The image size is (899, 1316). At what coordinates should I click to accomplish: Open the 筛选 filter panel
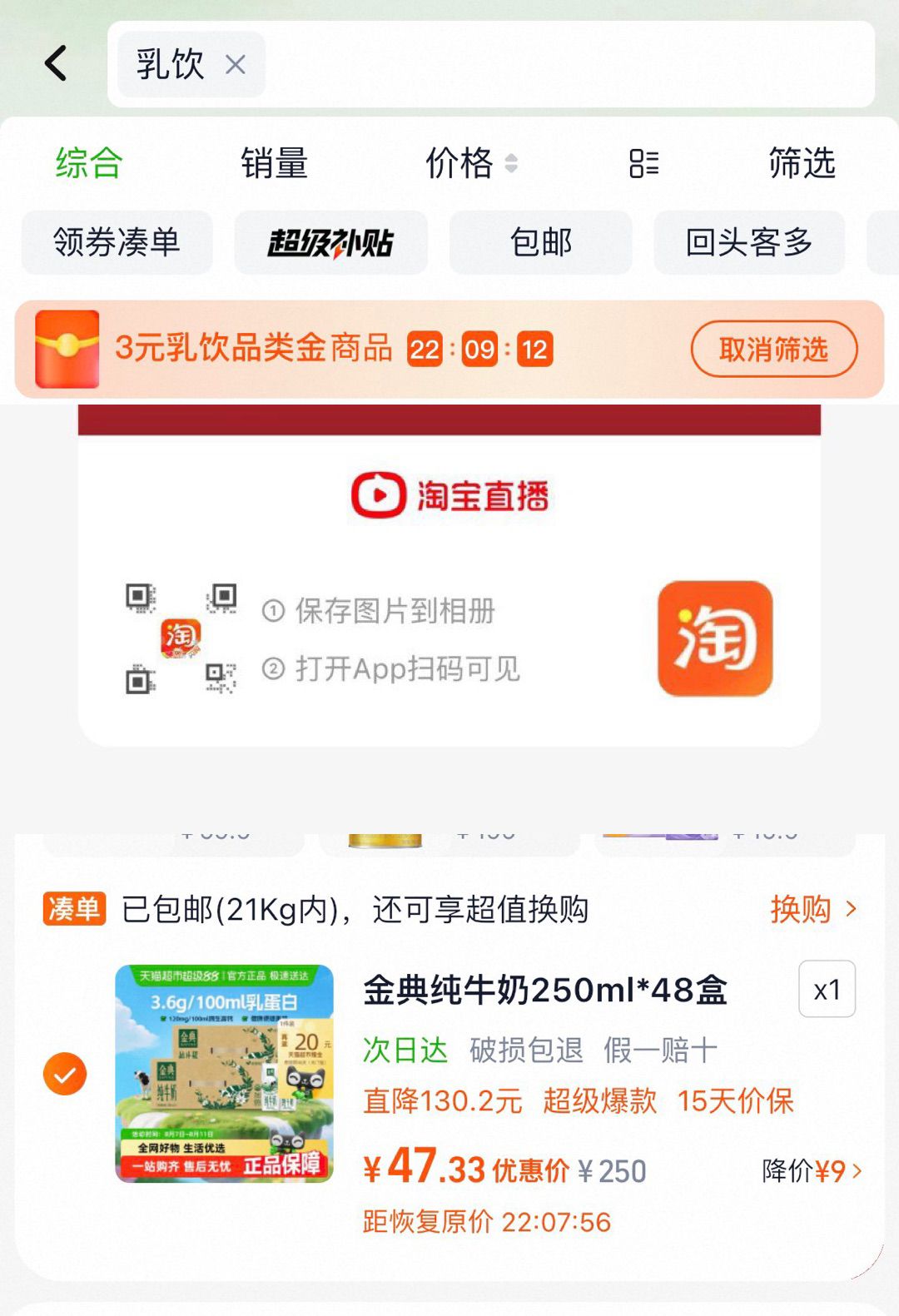coord(801,163)
